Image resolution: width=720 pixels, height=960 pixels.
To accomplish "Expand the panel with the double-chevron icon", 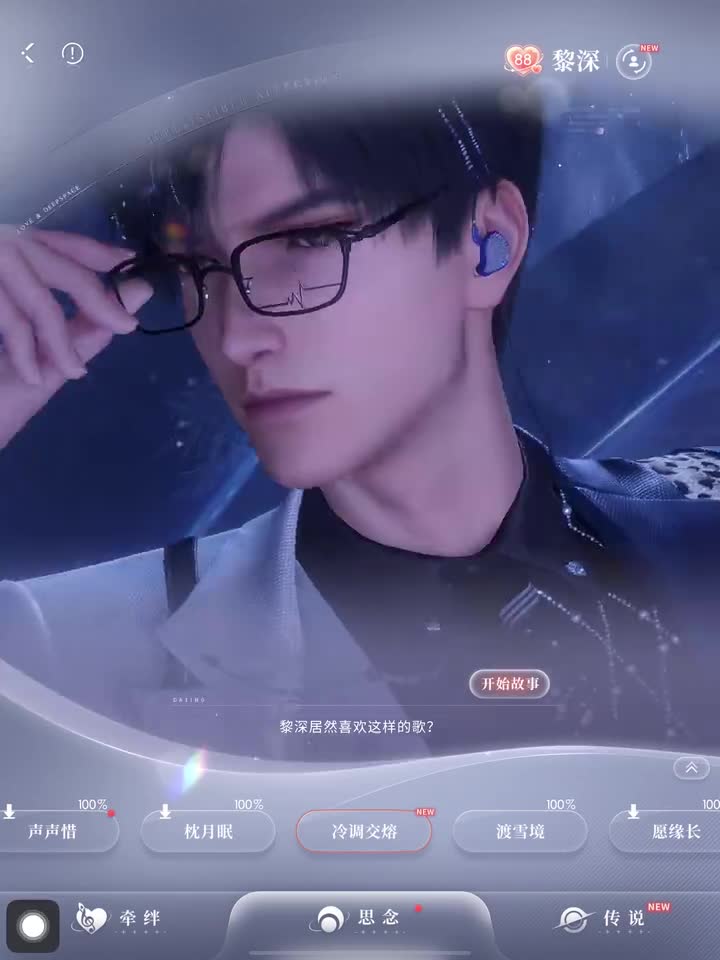I will point(691,768).
